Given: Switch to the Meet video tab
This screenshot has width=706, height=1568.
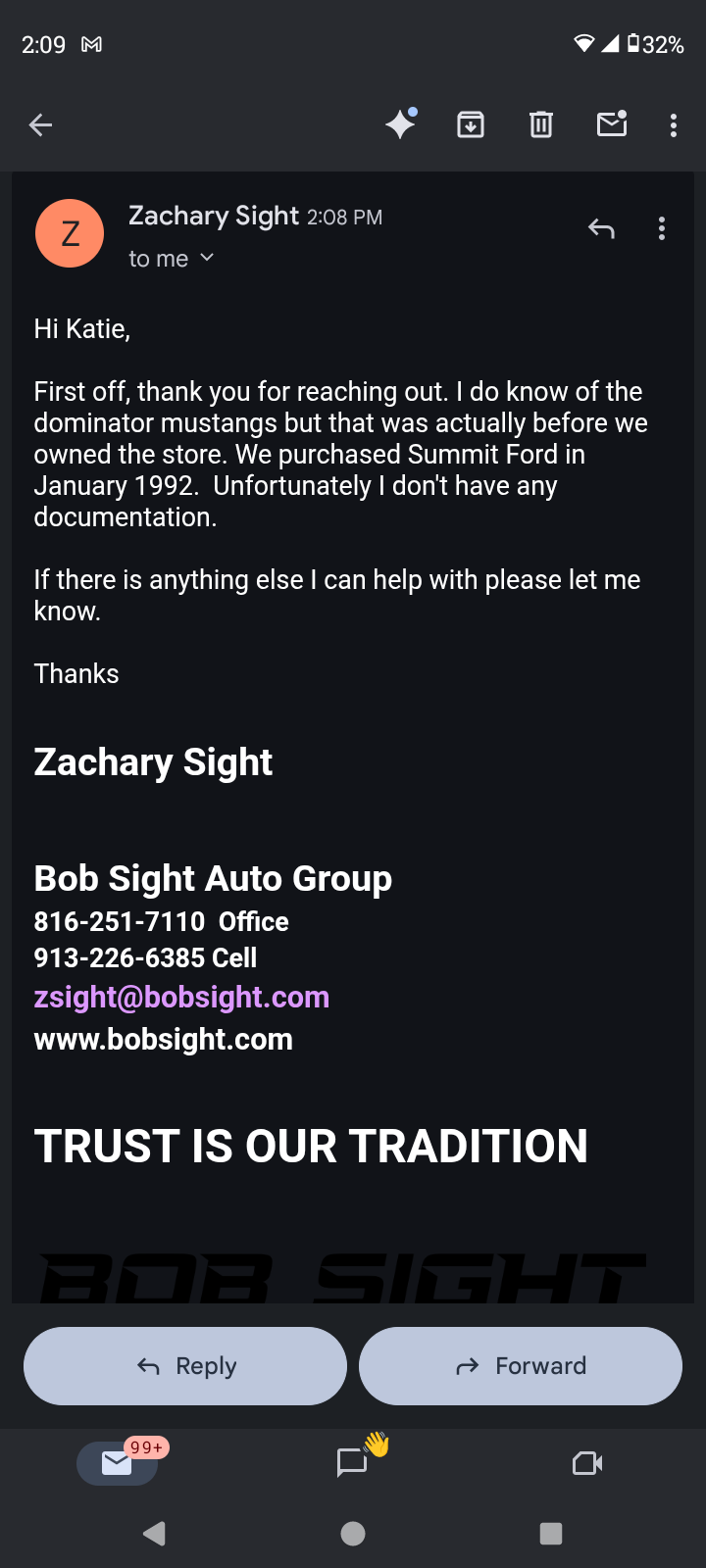Looking at the screenshot, I should 587,1463.
